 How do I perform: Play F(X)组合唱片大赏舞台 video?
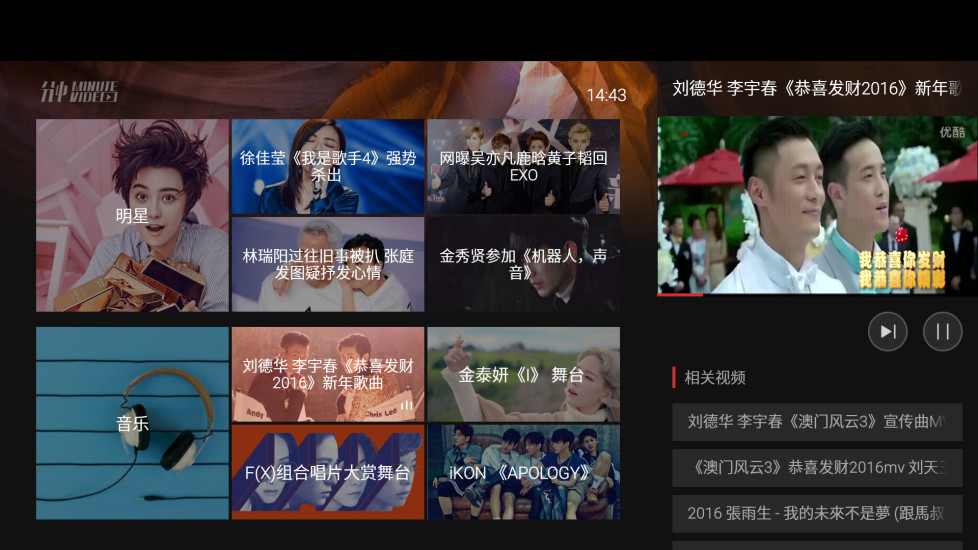[328, 472]
